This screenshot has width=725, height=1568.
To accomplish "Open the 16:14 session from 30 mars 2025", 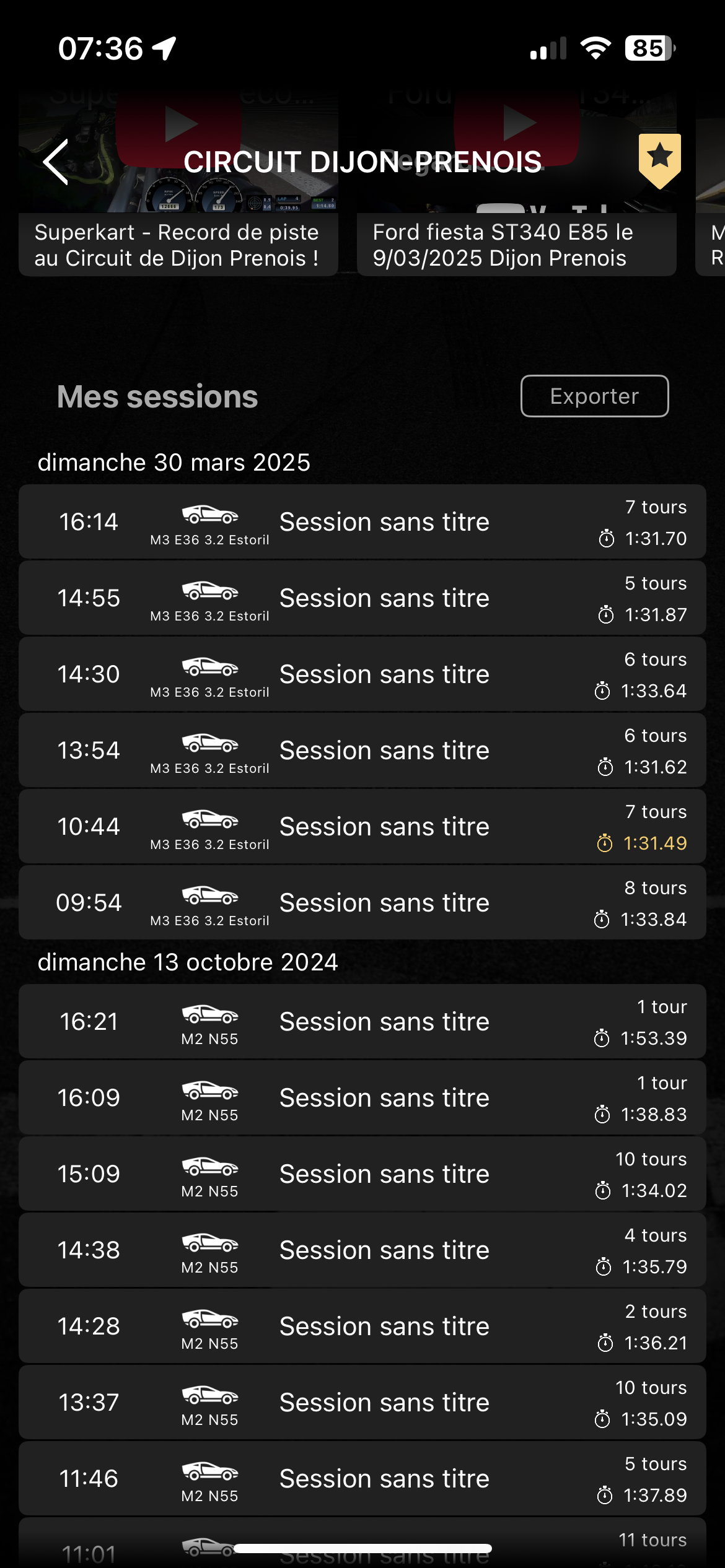I will 362,522.
